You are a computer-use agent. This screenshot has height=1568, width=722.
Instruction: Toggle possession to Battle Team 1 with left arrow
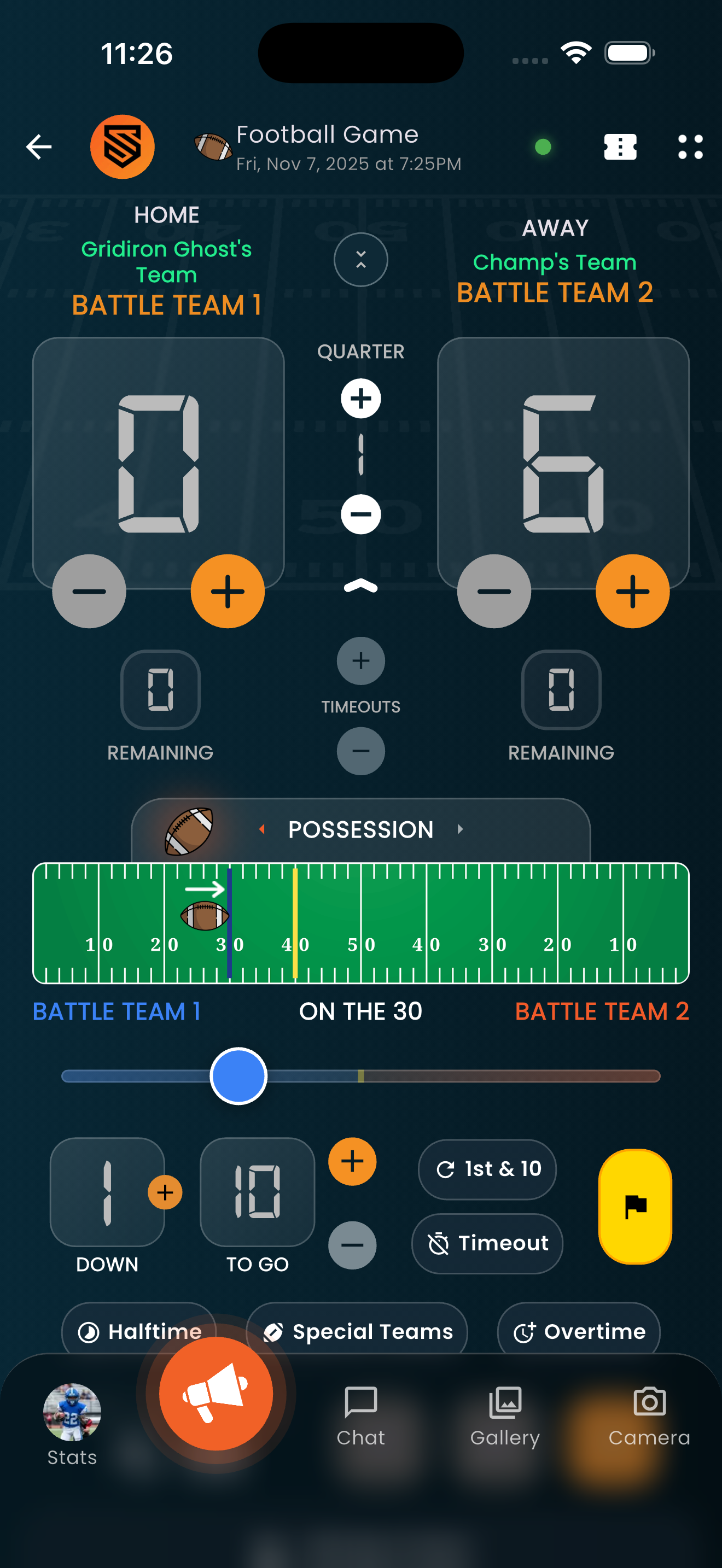point(262,828)
